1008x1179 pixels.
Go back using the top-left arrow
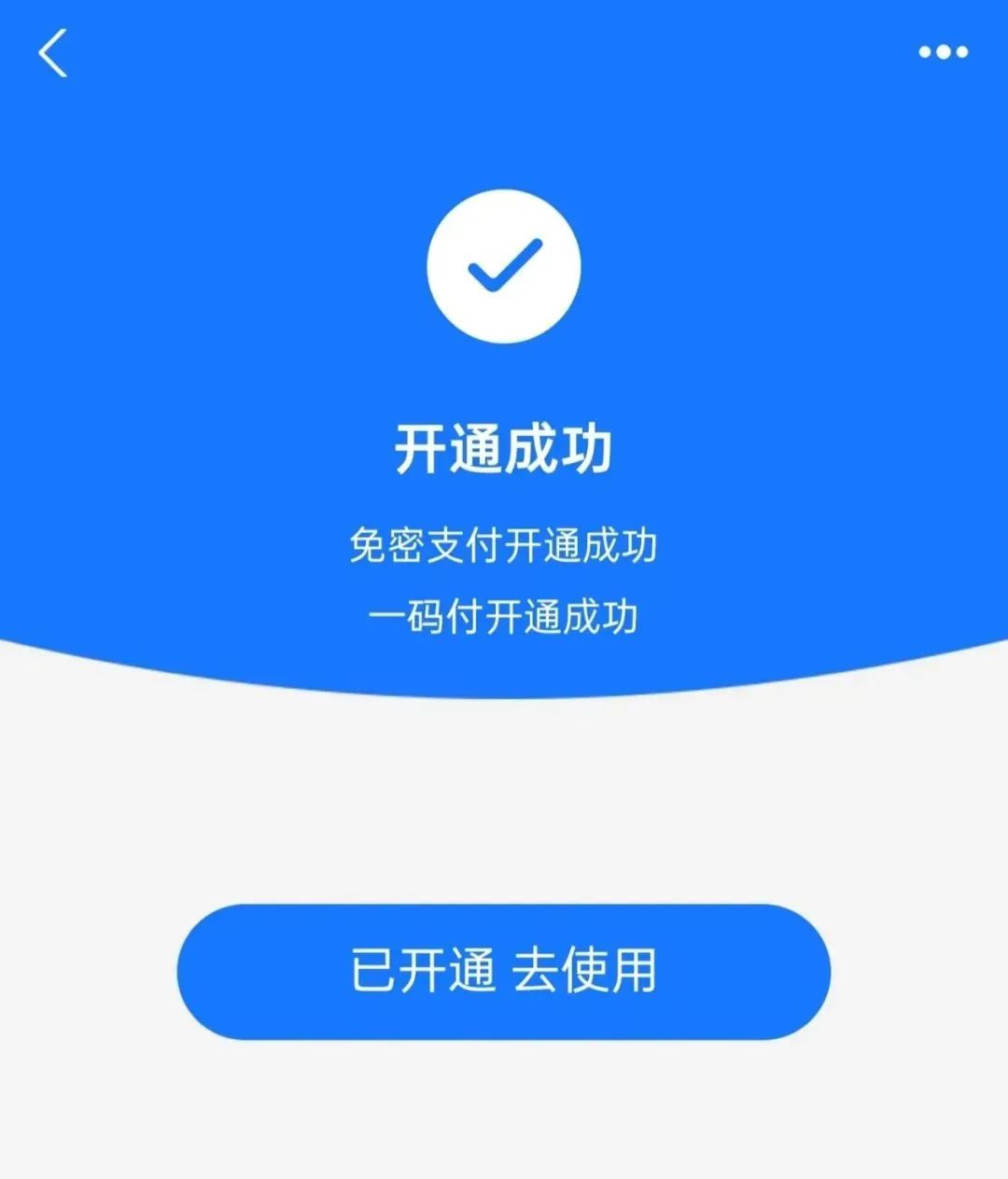tap(53, 53)
